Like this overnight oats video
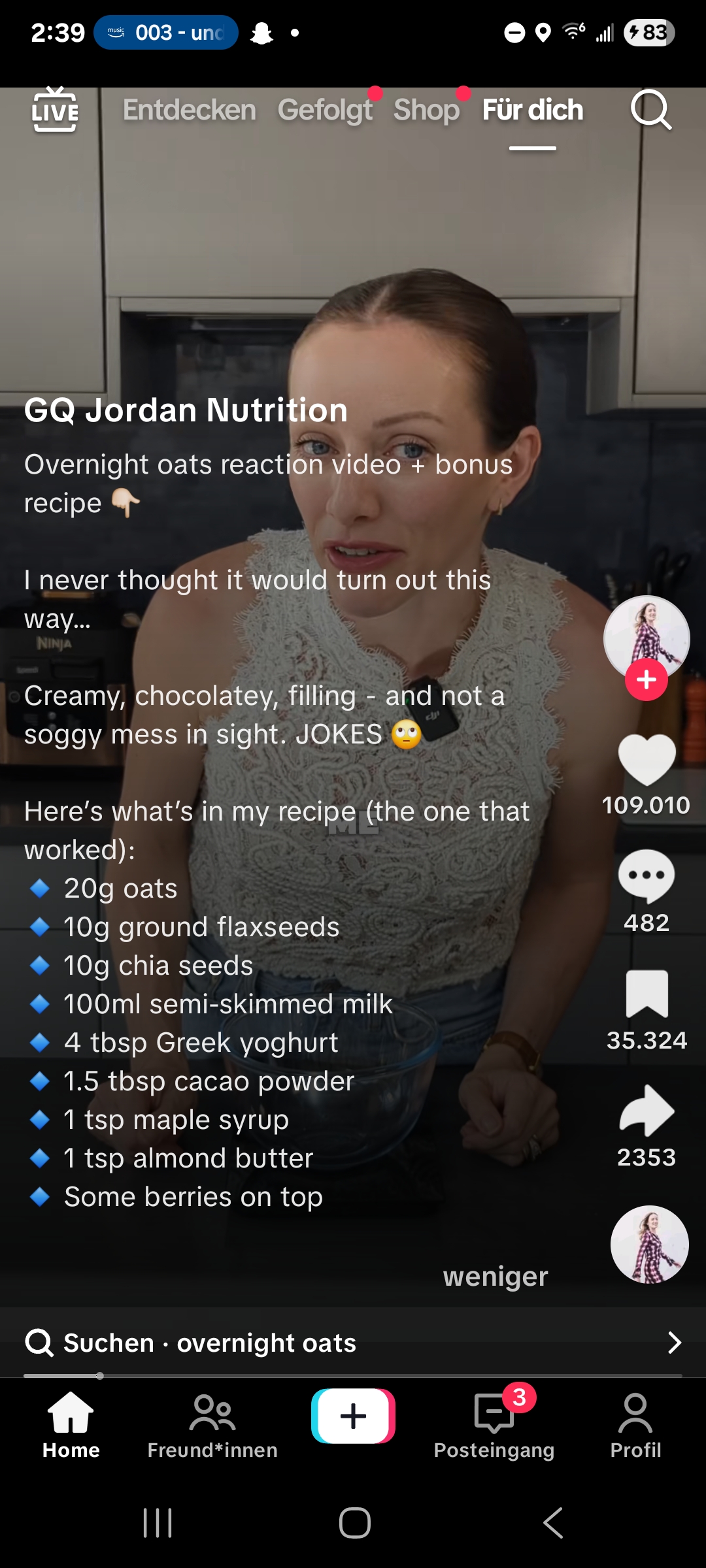The width and height of the screenshot is (706, 1568). 647,759
